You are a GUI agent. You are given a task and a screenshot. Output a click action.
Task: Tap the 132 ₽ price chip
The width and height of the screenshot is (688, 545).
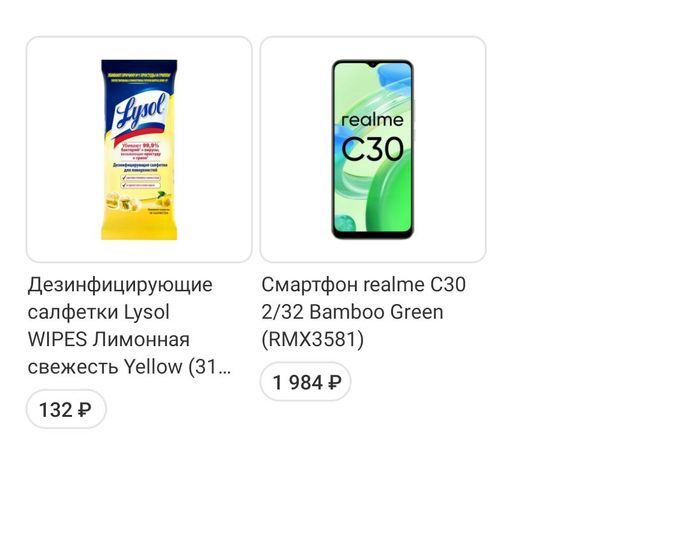65,409
